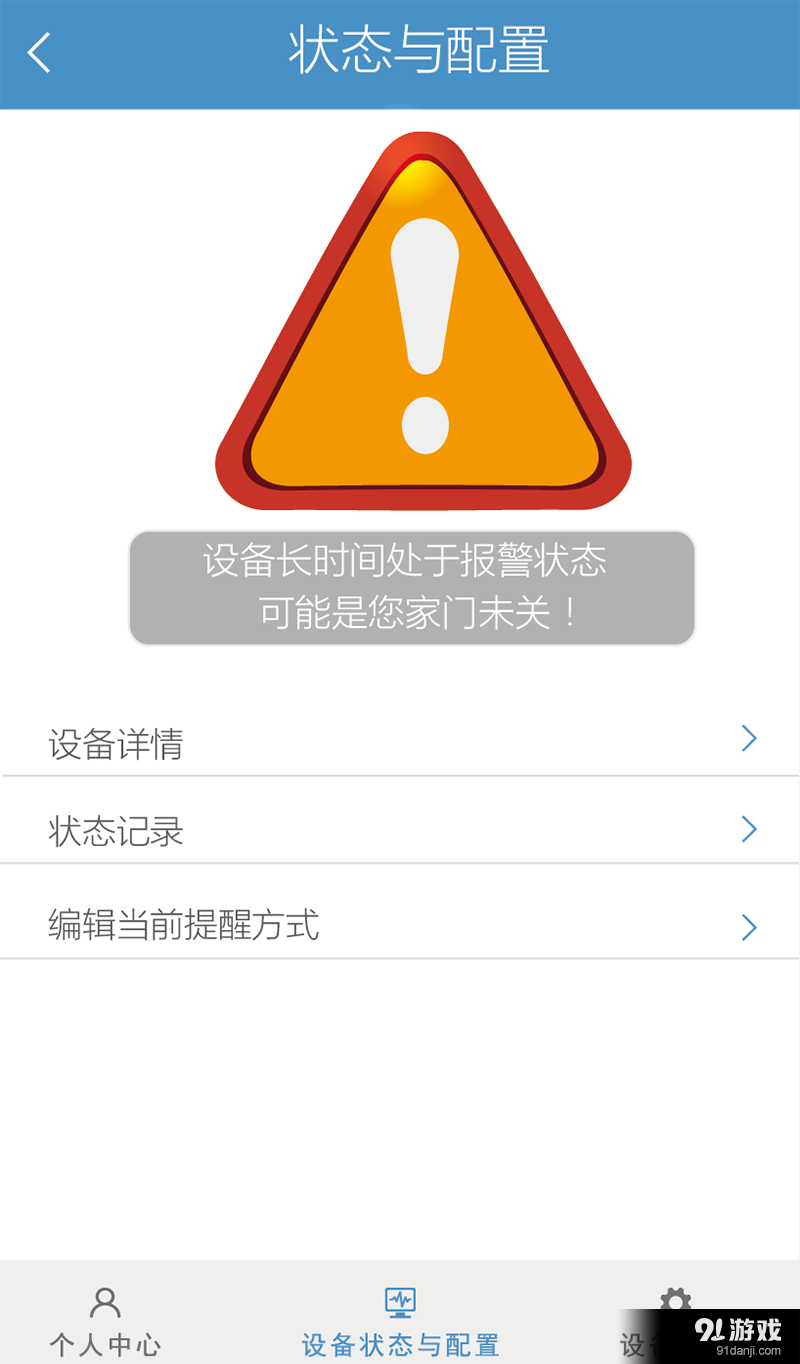
Task: Select the profile icon above 个人中心
Action: pyautogui.click(x=105, y=1303)
